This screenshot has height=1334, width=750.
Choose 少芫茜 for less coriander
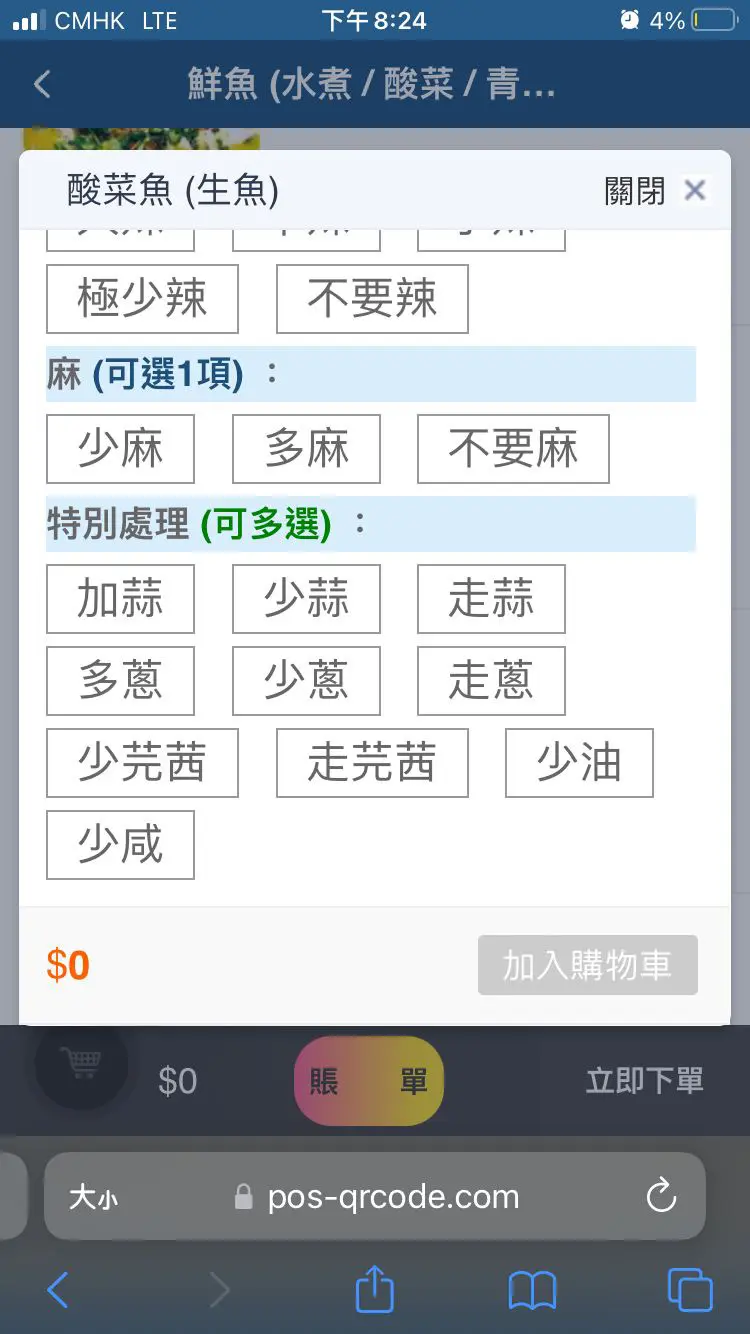coord(142,763)
